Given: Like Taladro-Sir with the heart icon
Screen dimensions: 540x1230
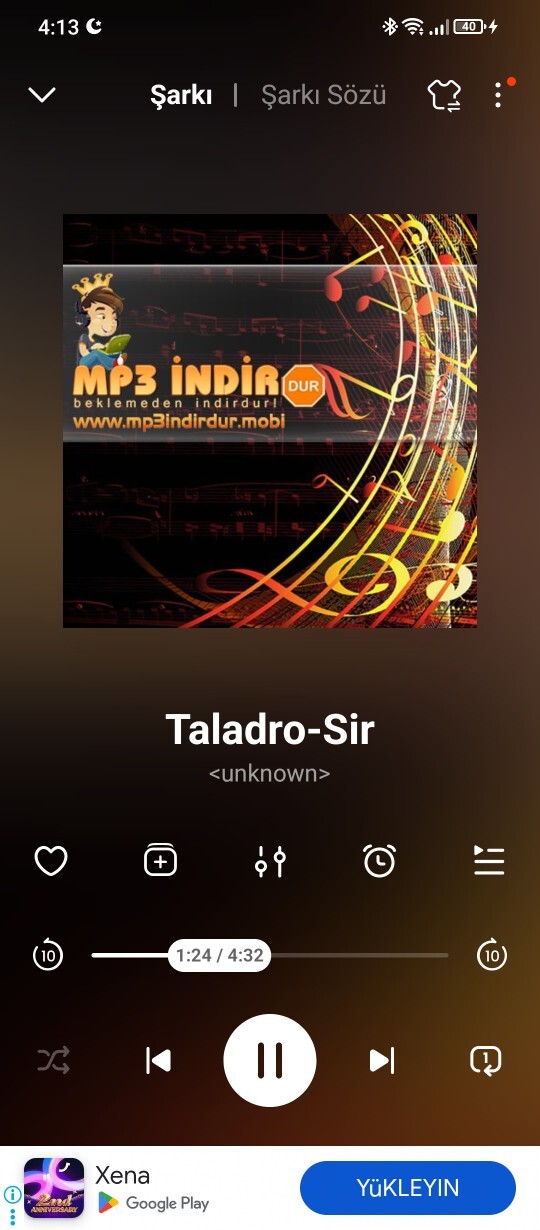Looking at the screenshot, I should tap(51, 860).
